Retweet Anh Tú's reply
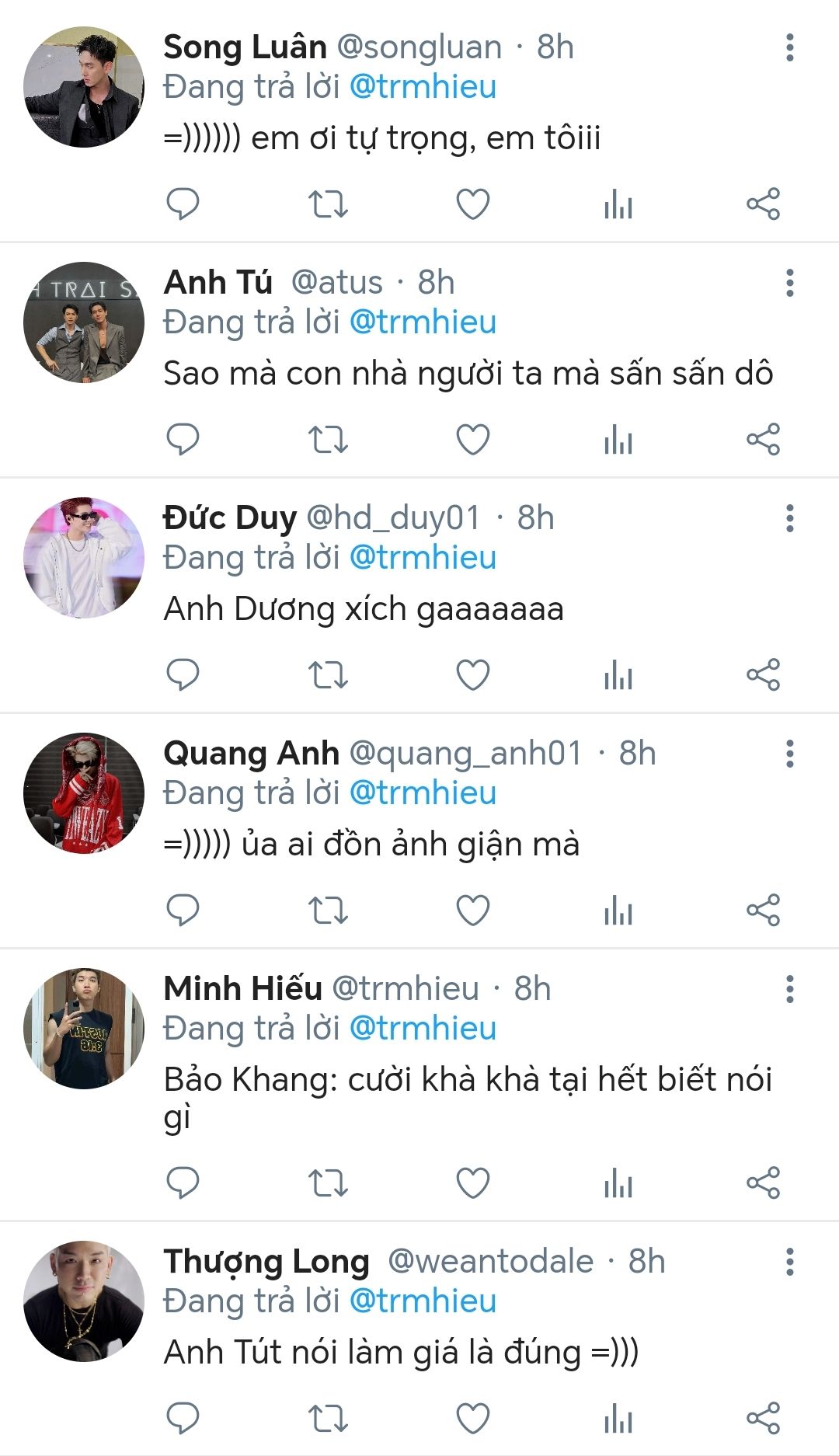 [328, 440]
